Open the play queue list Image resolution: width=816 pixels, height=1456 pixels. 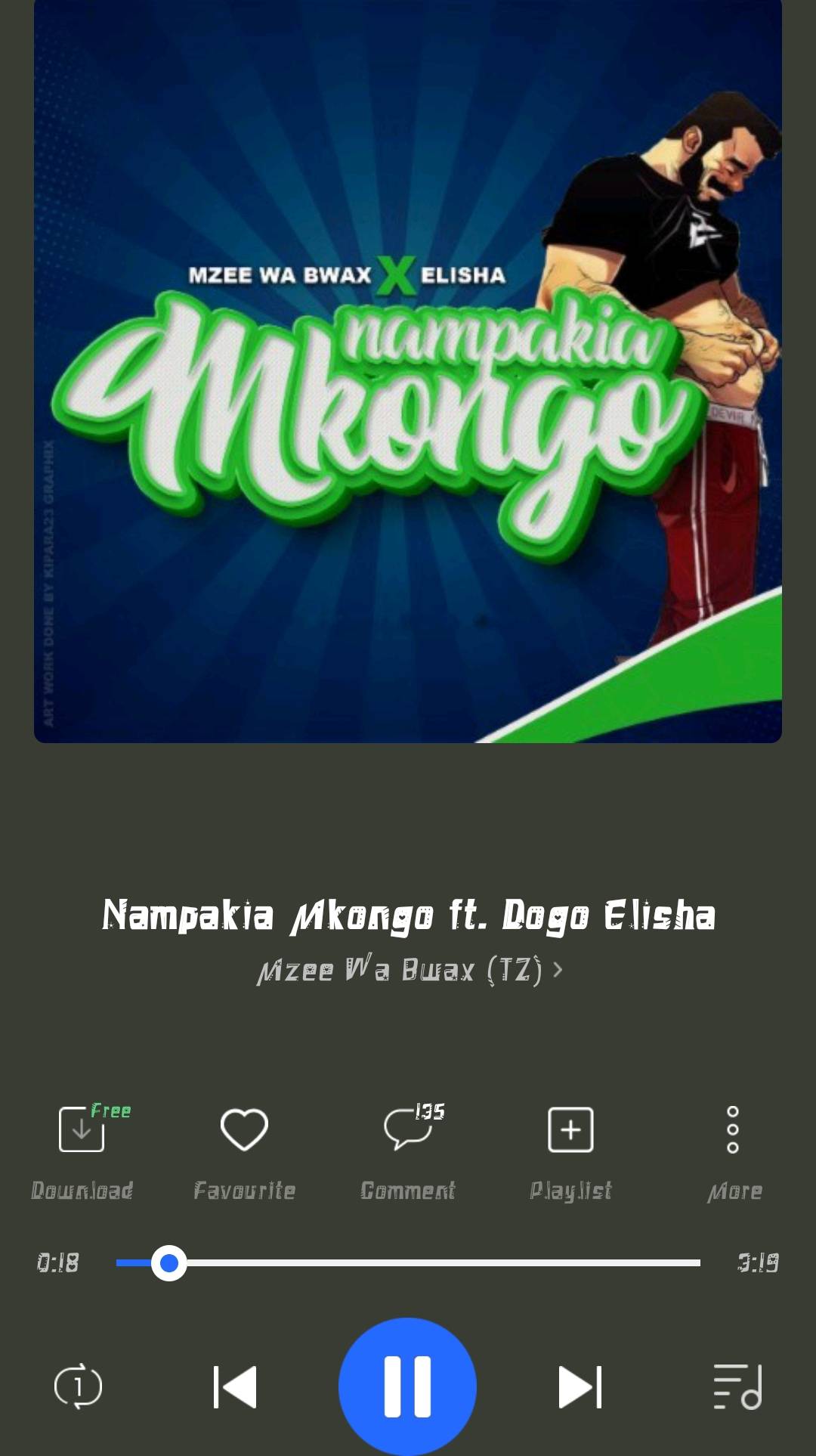point(737,1386)
